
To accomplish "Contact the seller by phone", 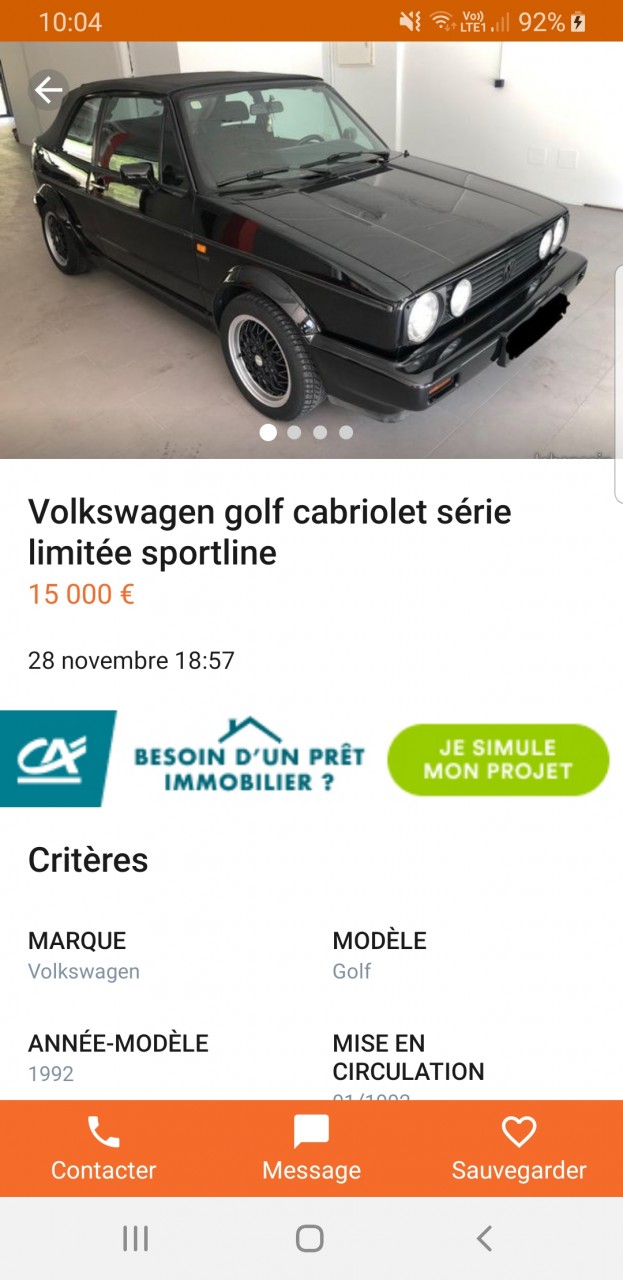I will 103,1148.
